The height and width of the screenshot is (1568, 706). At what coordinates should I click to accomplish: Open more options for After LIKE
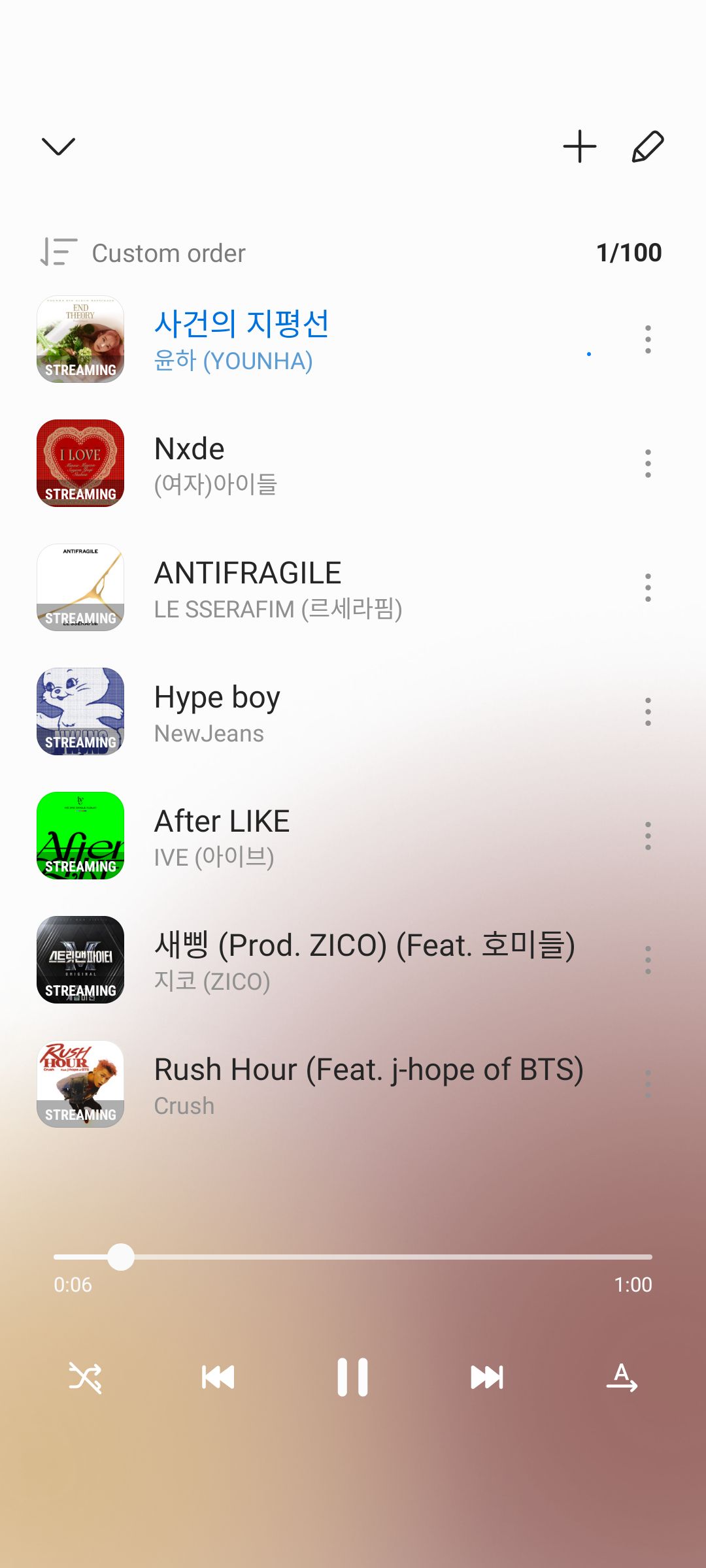coord(648,836)
